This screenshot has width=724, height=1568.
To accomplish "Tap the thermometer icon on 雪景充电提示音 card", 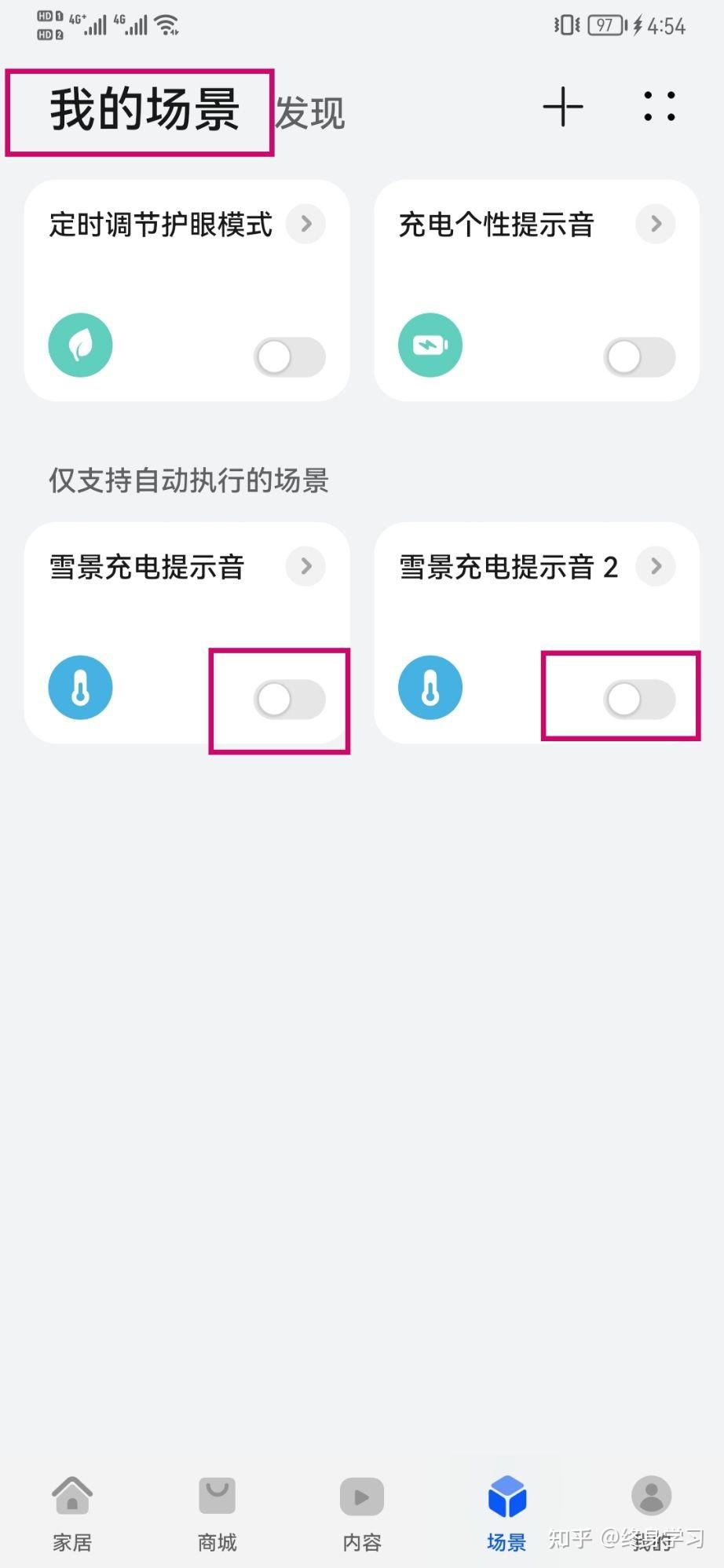I will 79,687.
